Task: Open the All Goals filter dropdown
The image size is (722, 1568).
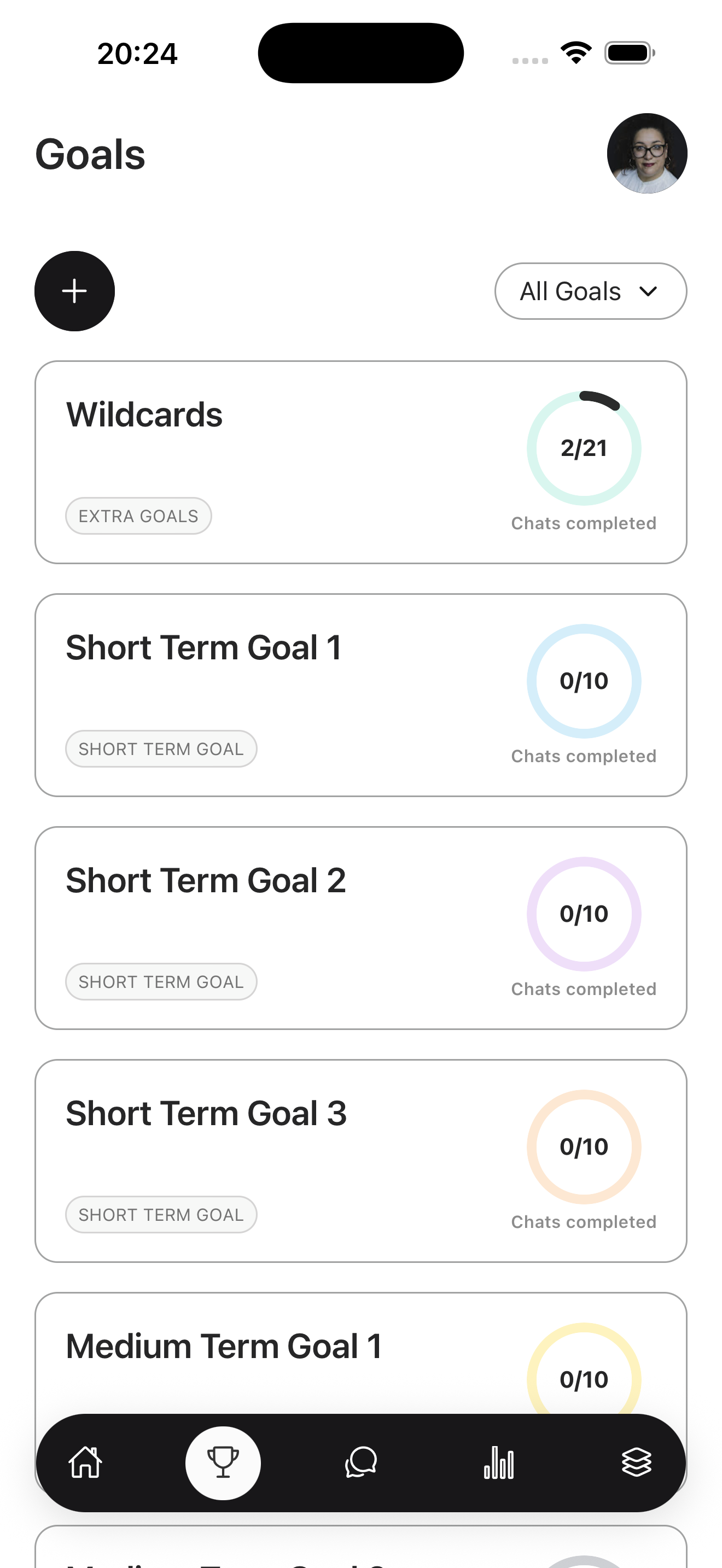Action: (589, 291)
